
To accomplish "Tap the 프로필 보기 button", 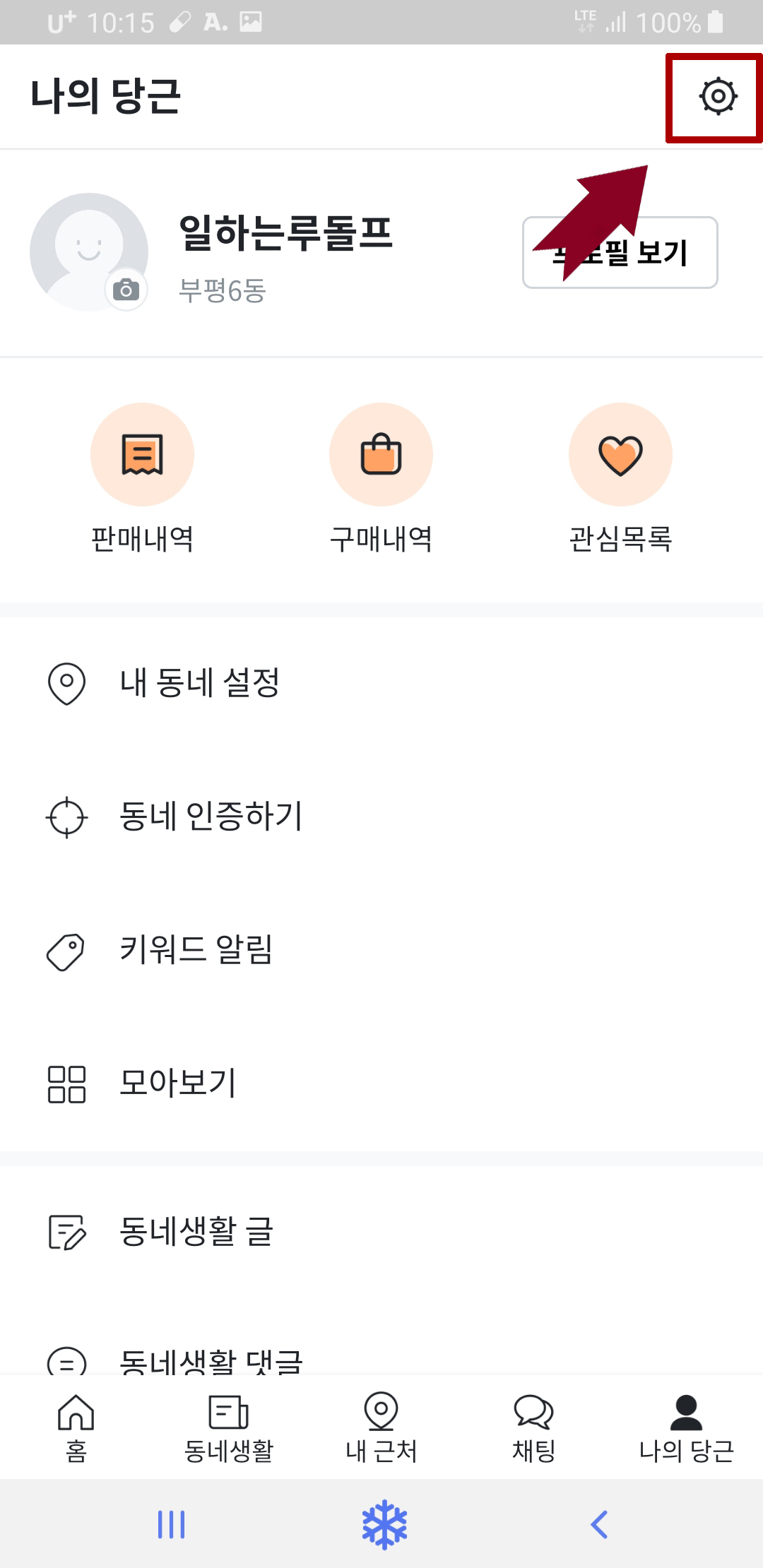I will (x=620, y=252).
